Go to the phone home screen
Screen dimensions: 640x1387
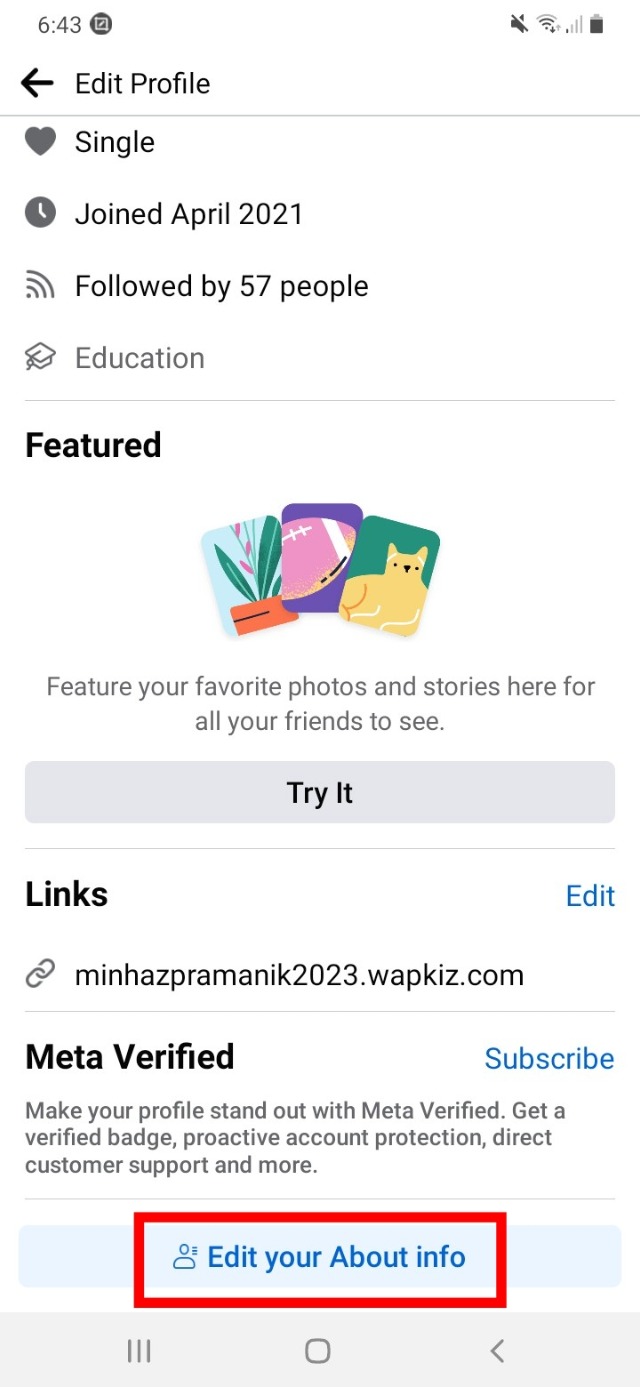coord(318,1352)
